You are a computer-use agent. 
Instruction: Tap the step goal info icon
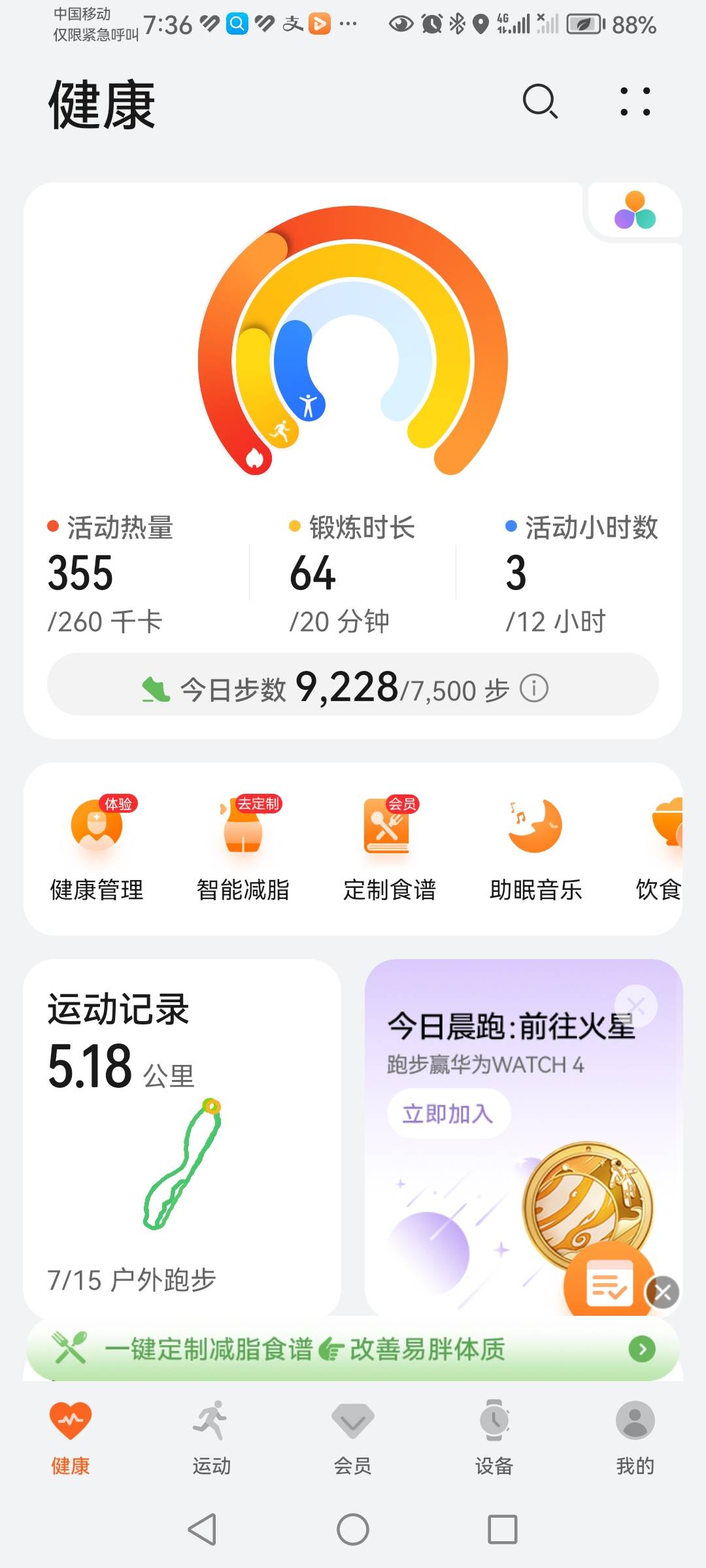(x=535, y=688)
